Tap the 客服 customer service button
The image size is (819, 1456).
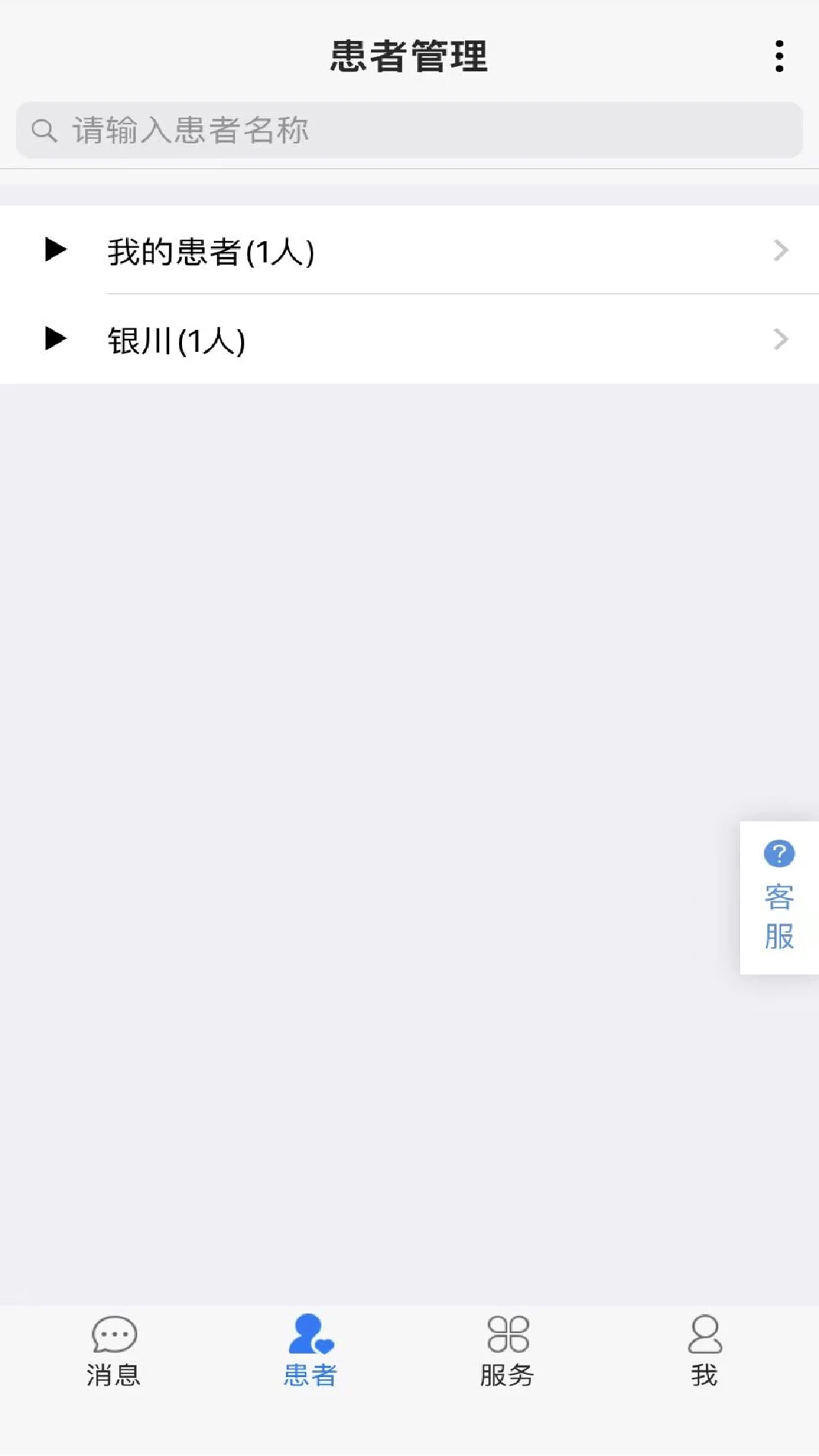(778, 918)
